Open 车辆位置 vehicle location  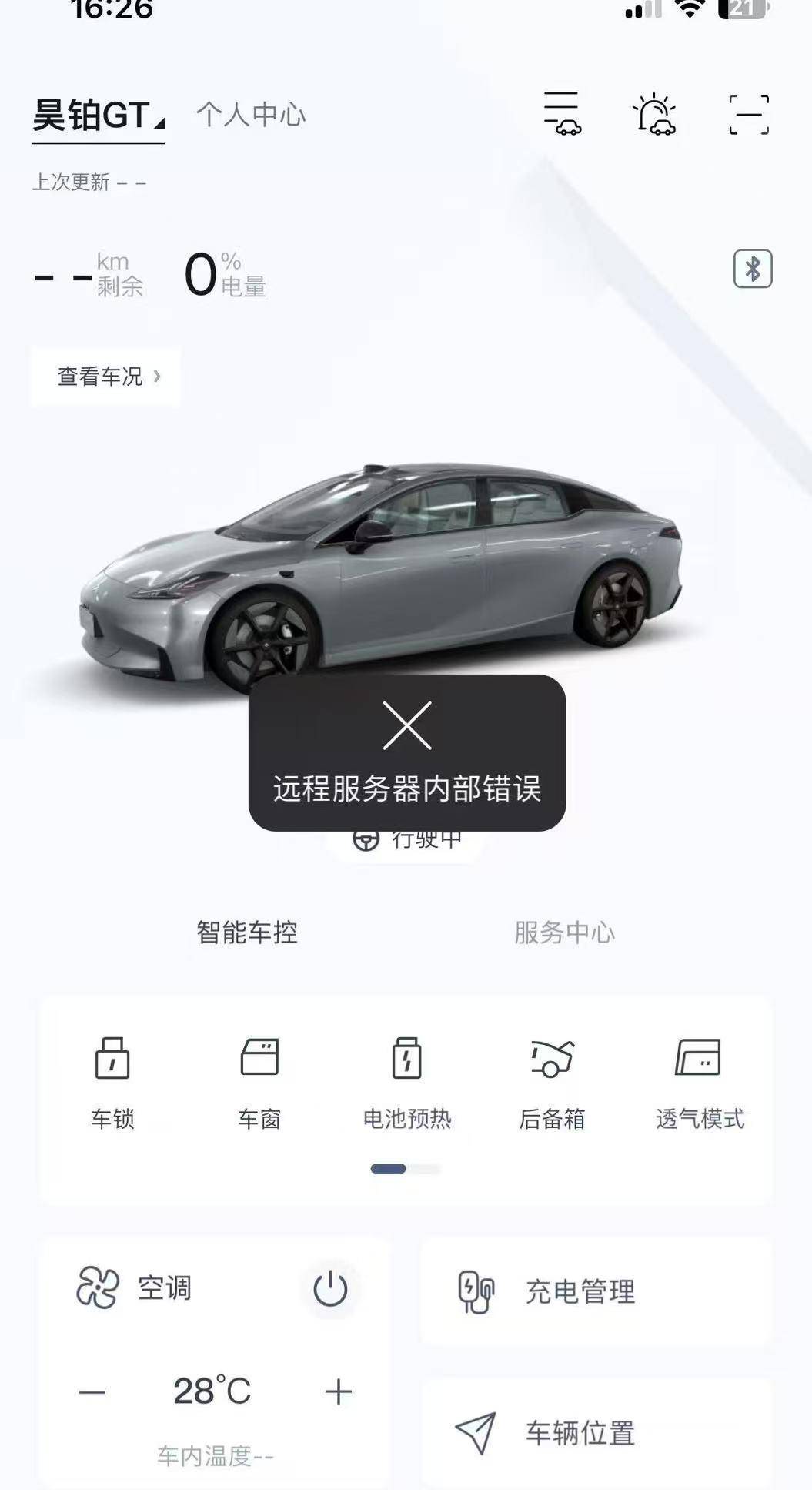click(x=596, y=1433)
